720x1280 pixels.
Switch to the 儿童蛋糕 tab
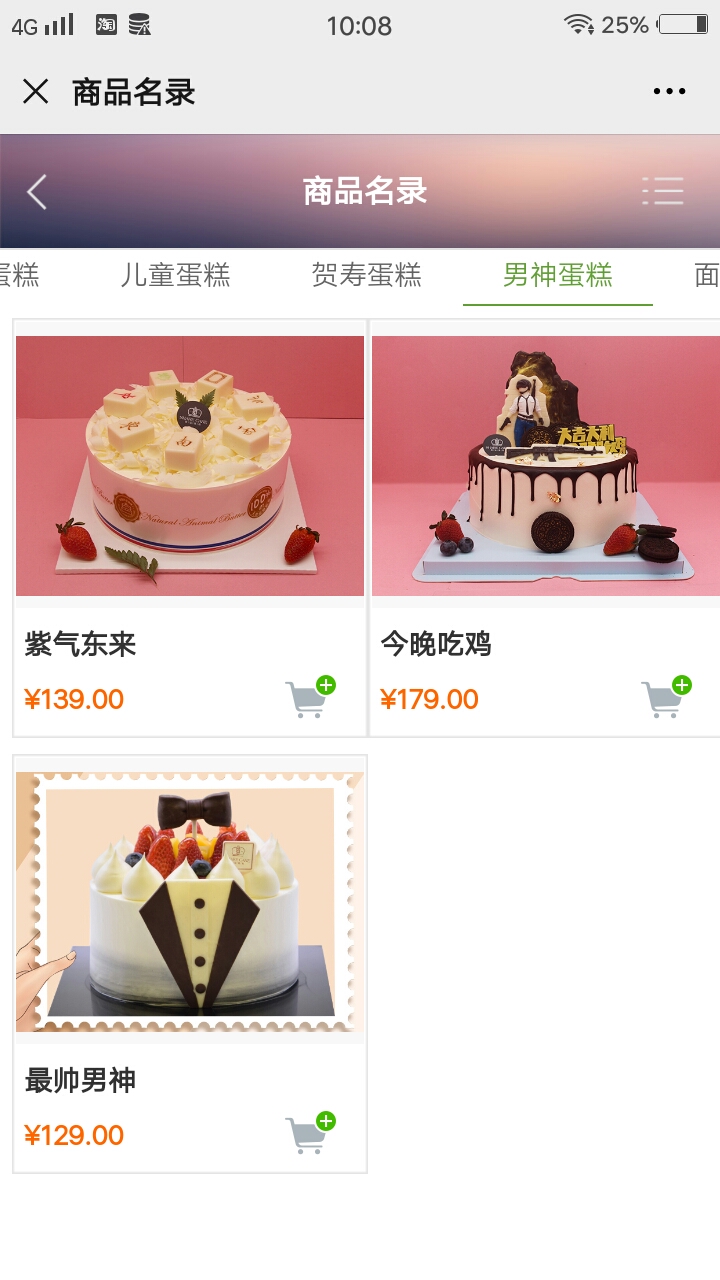176,275
